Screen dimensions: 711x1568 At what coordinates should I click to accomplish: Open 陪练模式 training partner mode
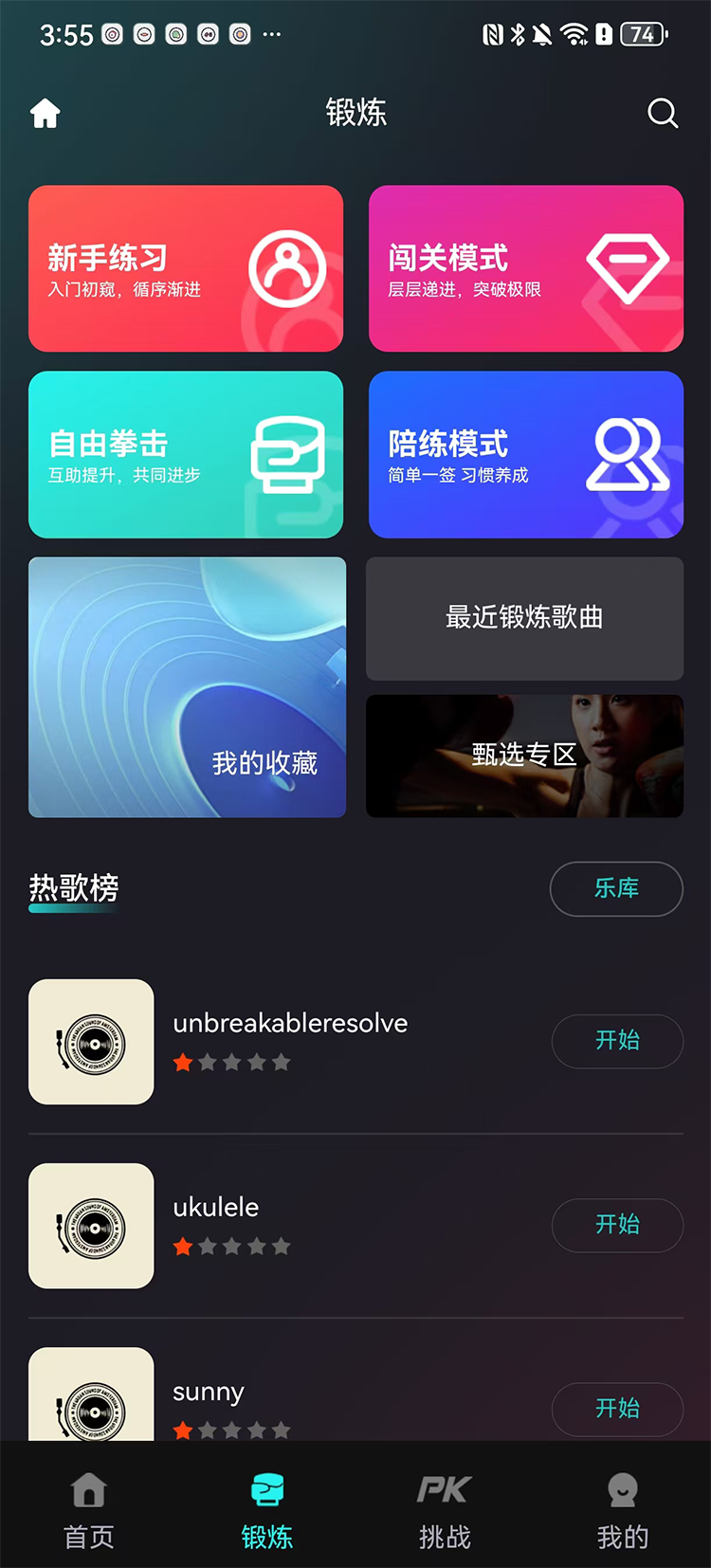526,453
